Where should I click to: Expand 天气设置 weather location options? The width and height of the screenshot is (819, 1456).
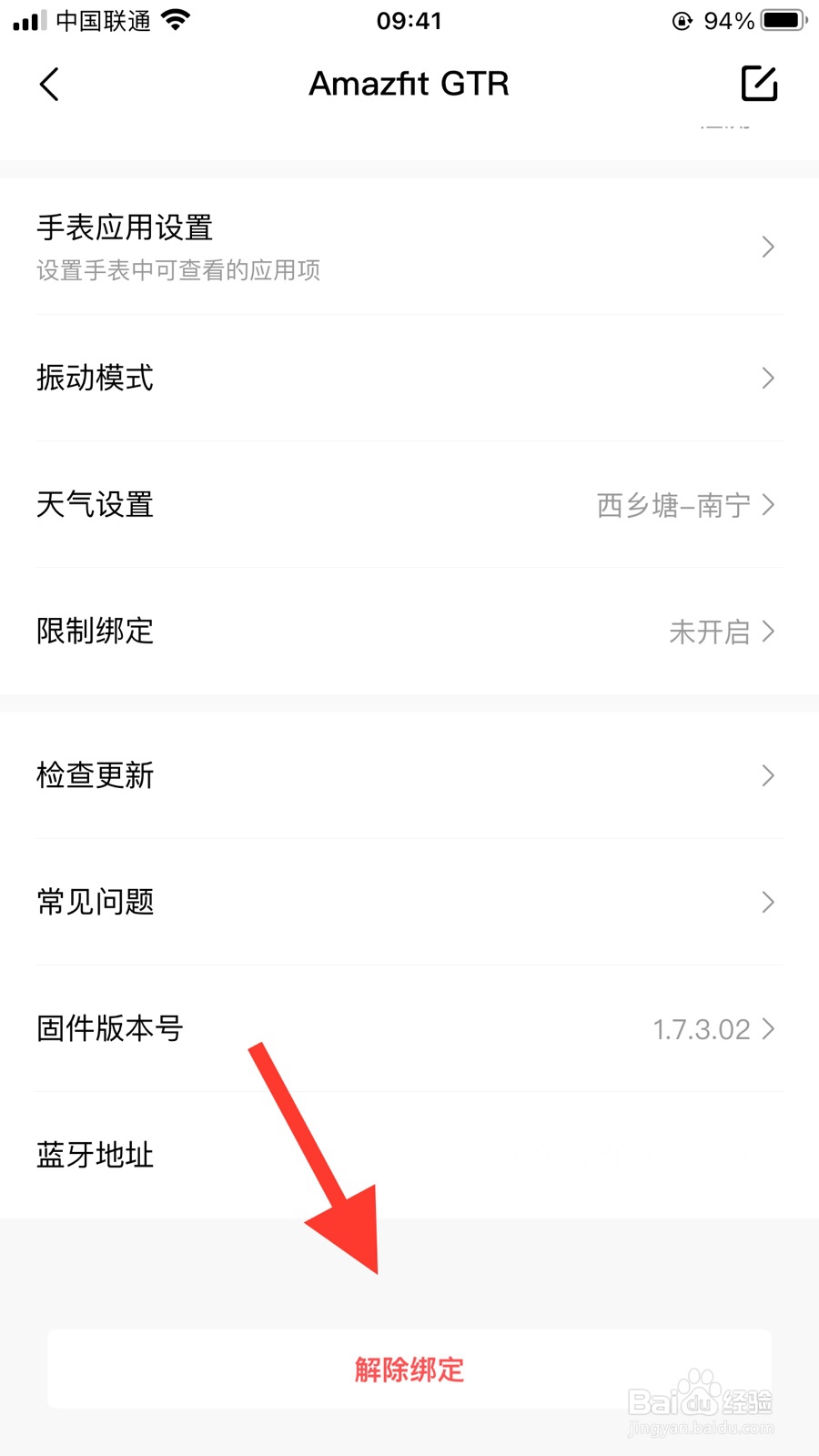409,505
